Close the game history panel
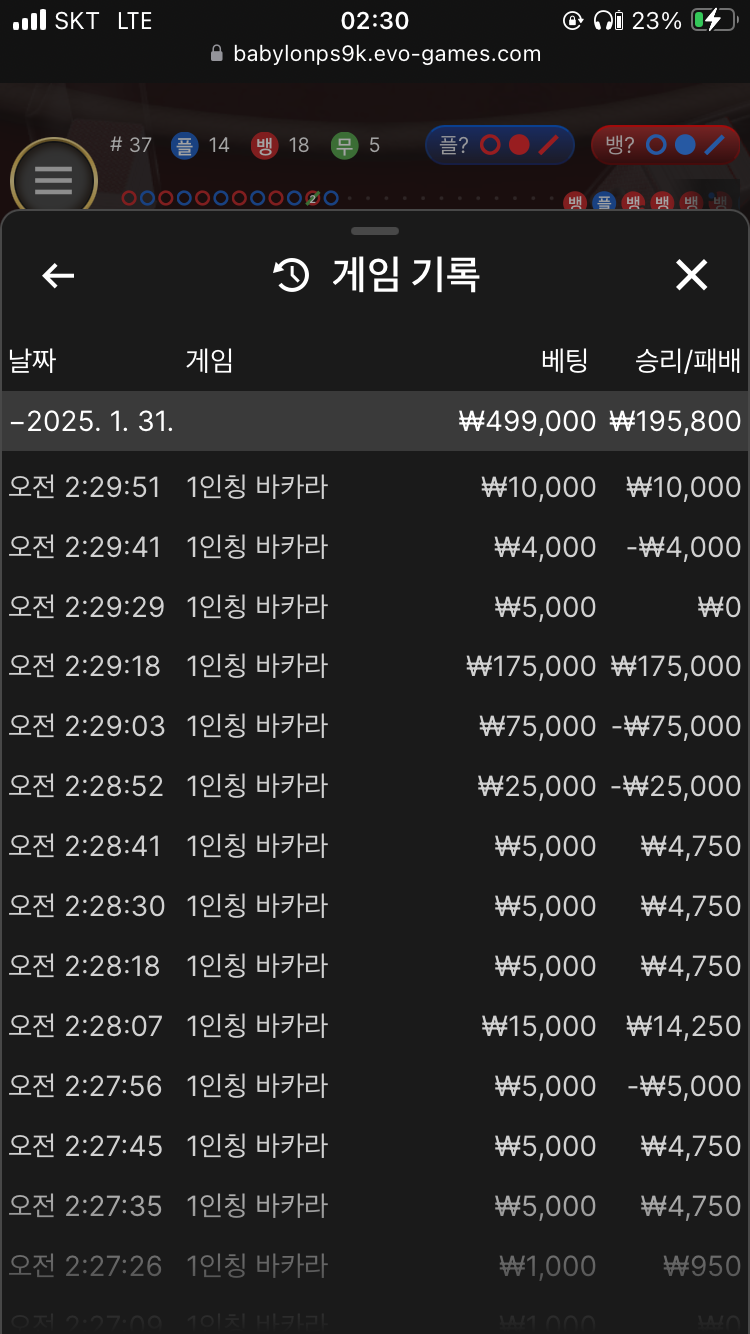 [691, 275]
